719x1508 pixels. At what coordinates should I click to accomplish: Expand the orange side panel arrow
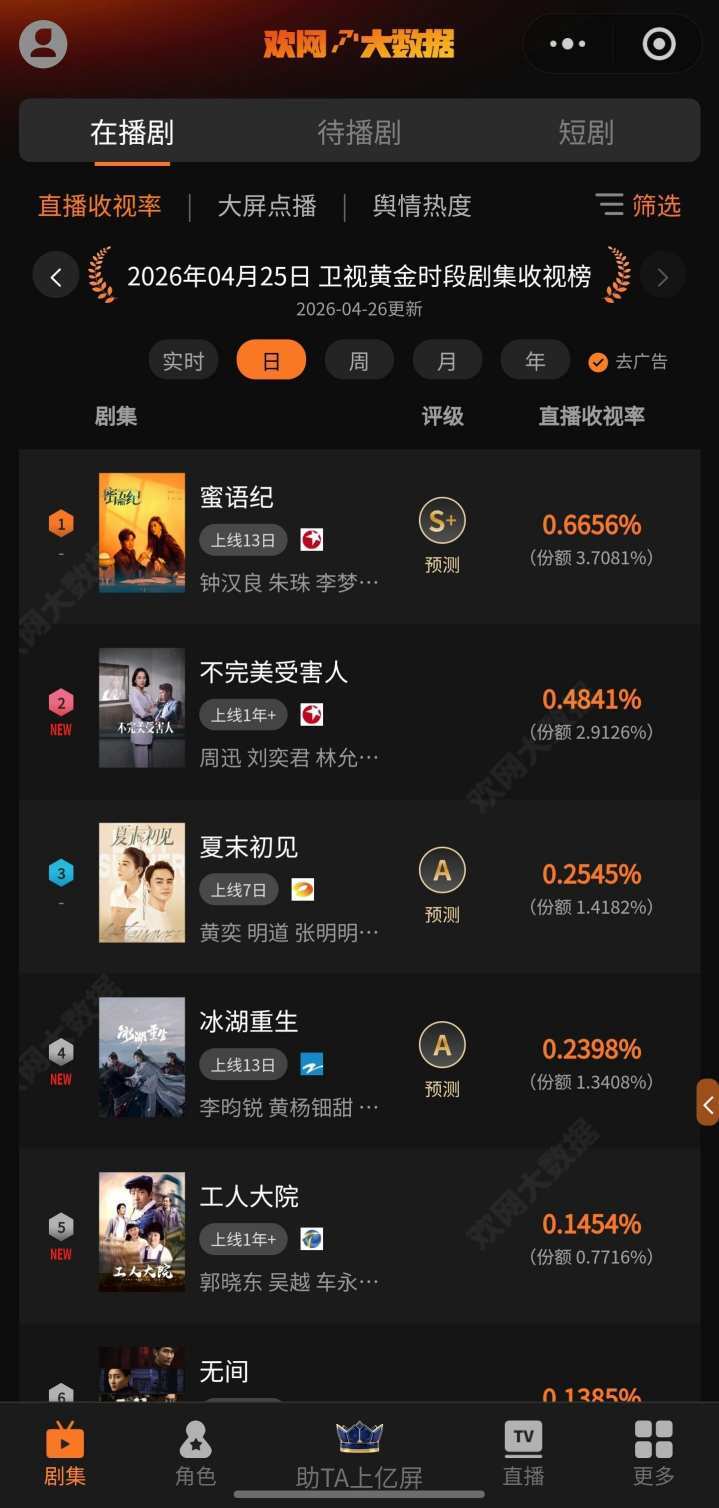(x=708, y=1103)
